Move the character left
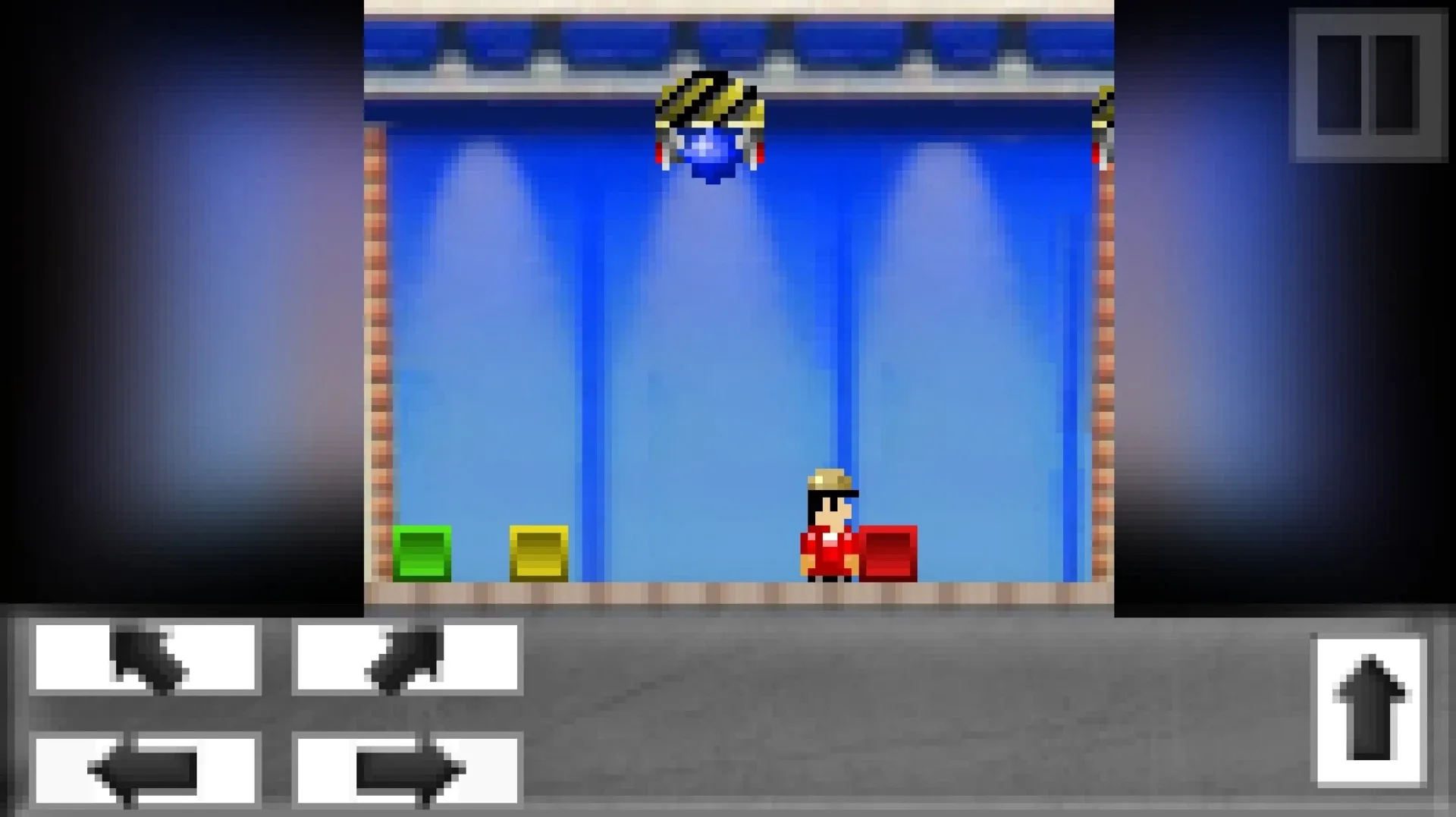The height and width of the screenshot is (817, 1456). [x=145, y=770]
